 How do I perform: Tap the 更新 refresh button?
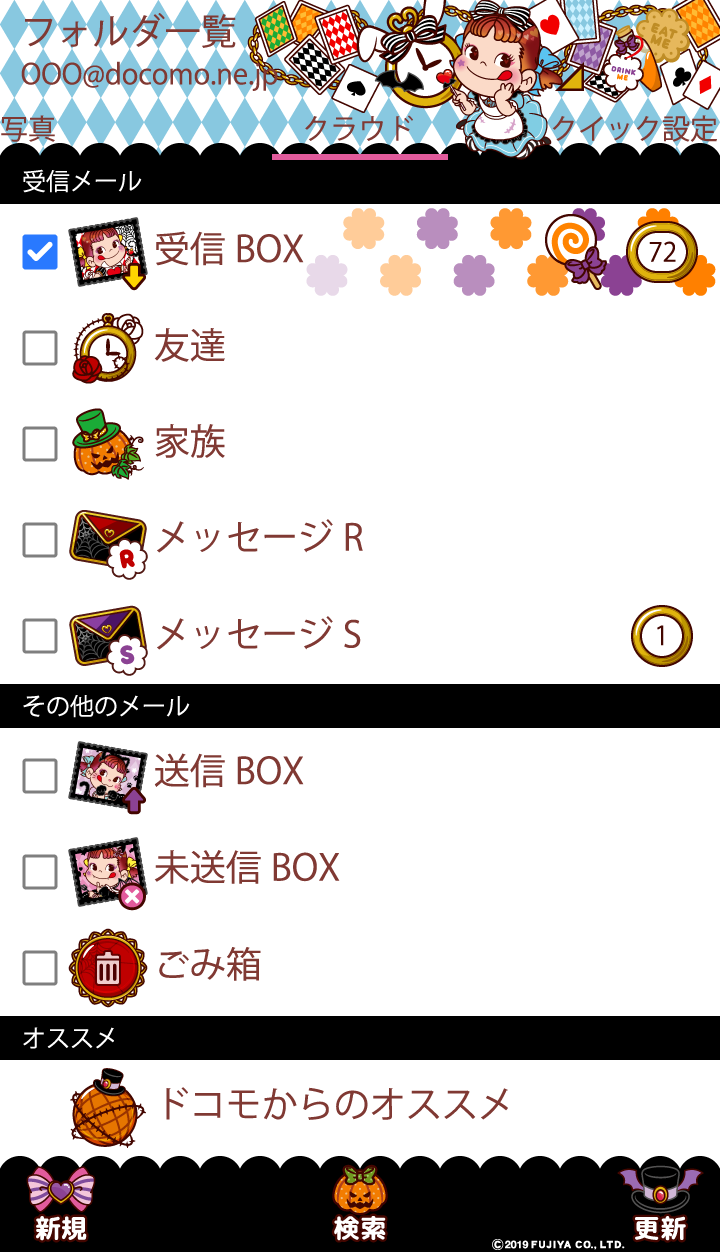[659, 1204]
